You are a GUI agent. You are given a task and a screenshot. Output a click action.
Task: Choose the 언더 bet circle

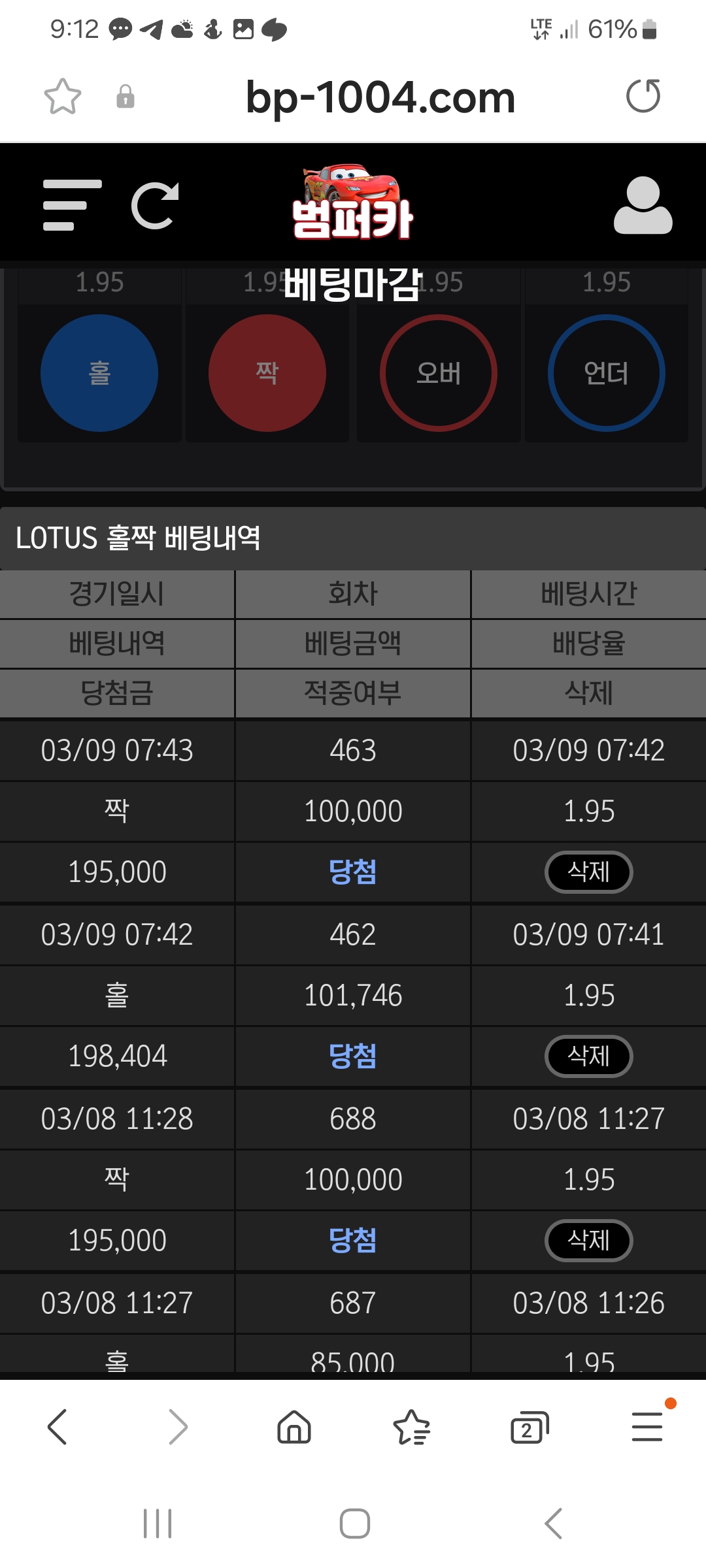606,373
